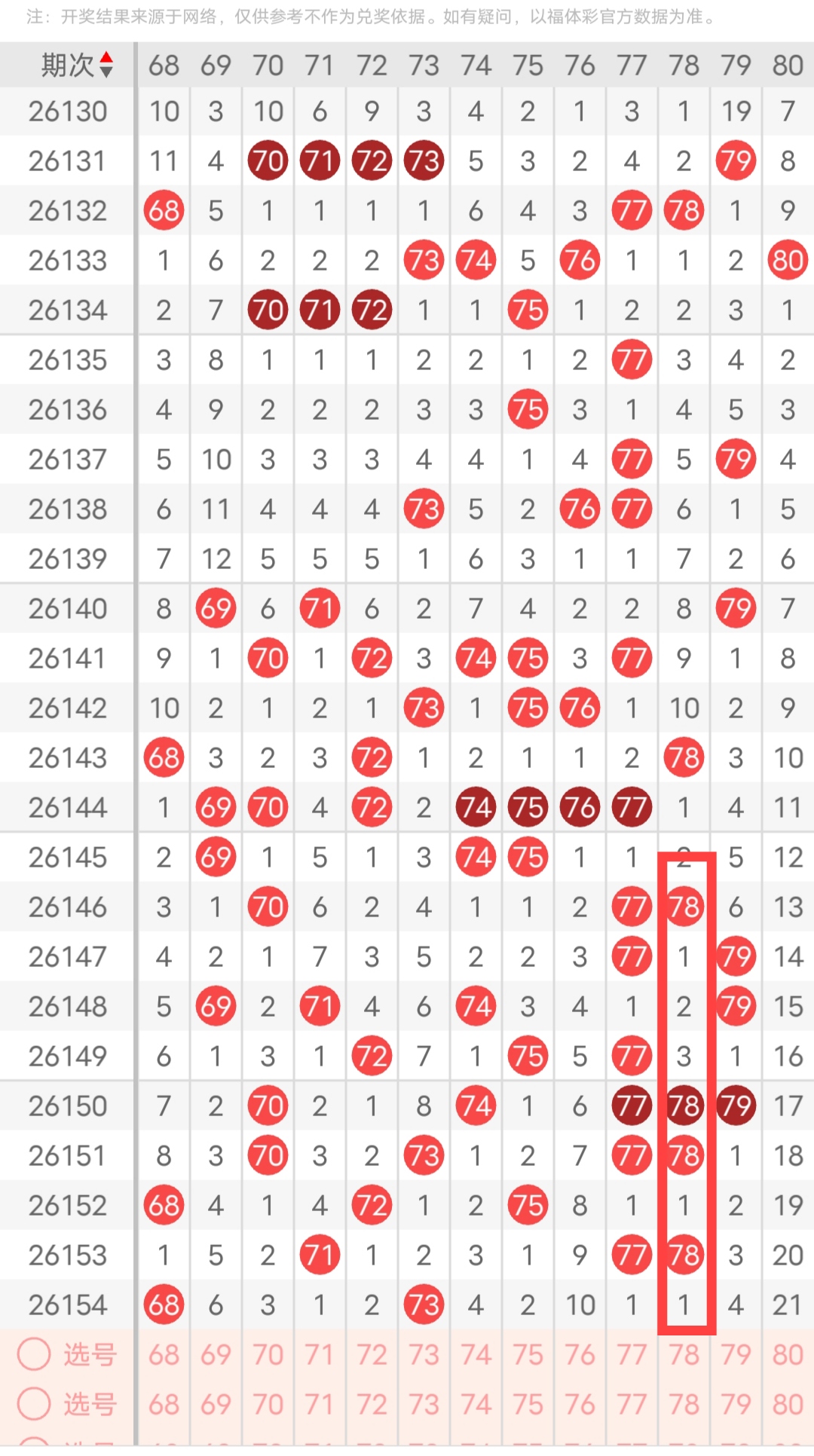
Task: Toggle the 期次 sort order arrows
Action: [106, 65]
